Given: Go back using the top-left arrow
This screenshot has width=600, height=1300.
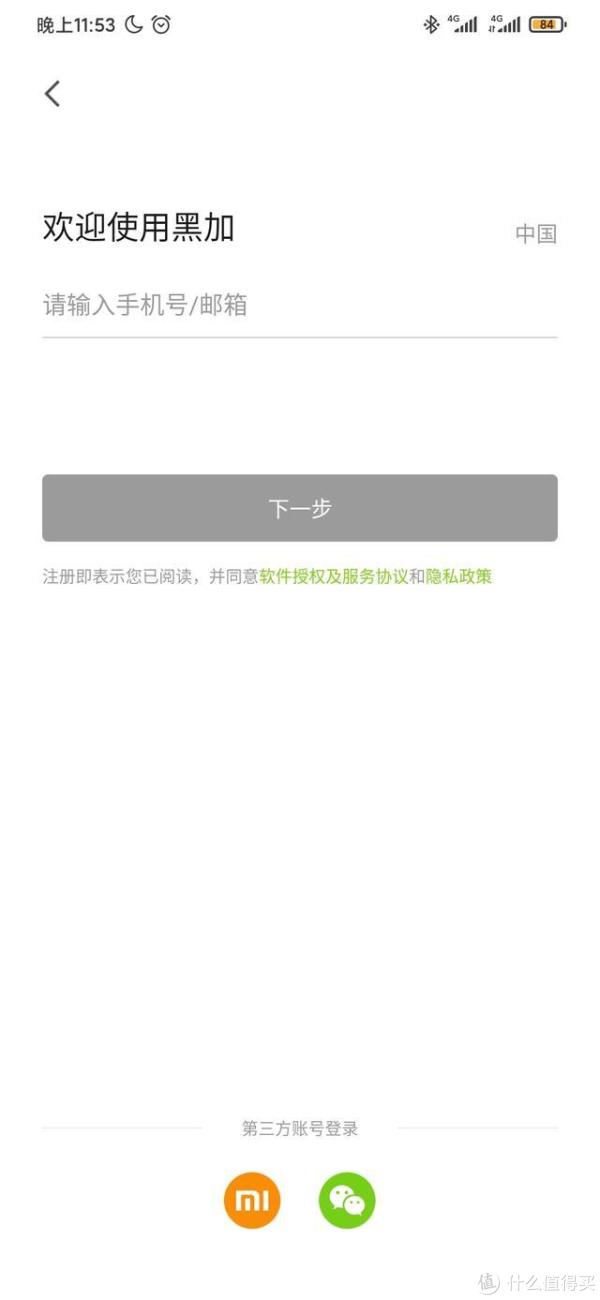Looking at the screenshot, I should pyautogui.click(x=53, y=94).
